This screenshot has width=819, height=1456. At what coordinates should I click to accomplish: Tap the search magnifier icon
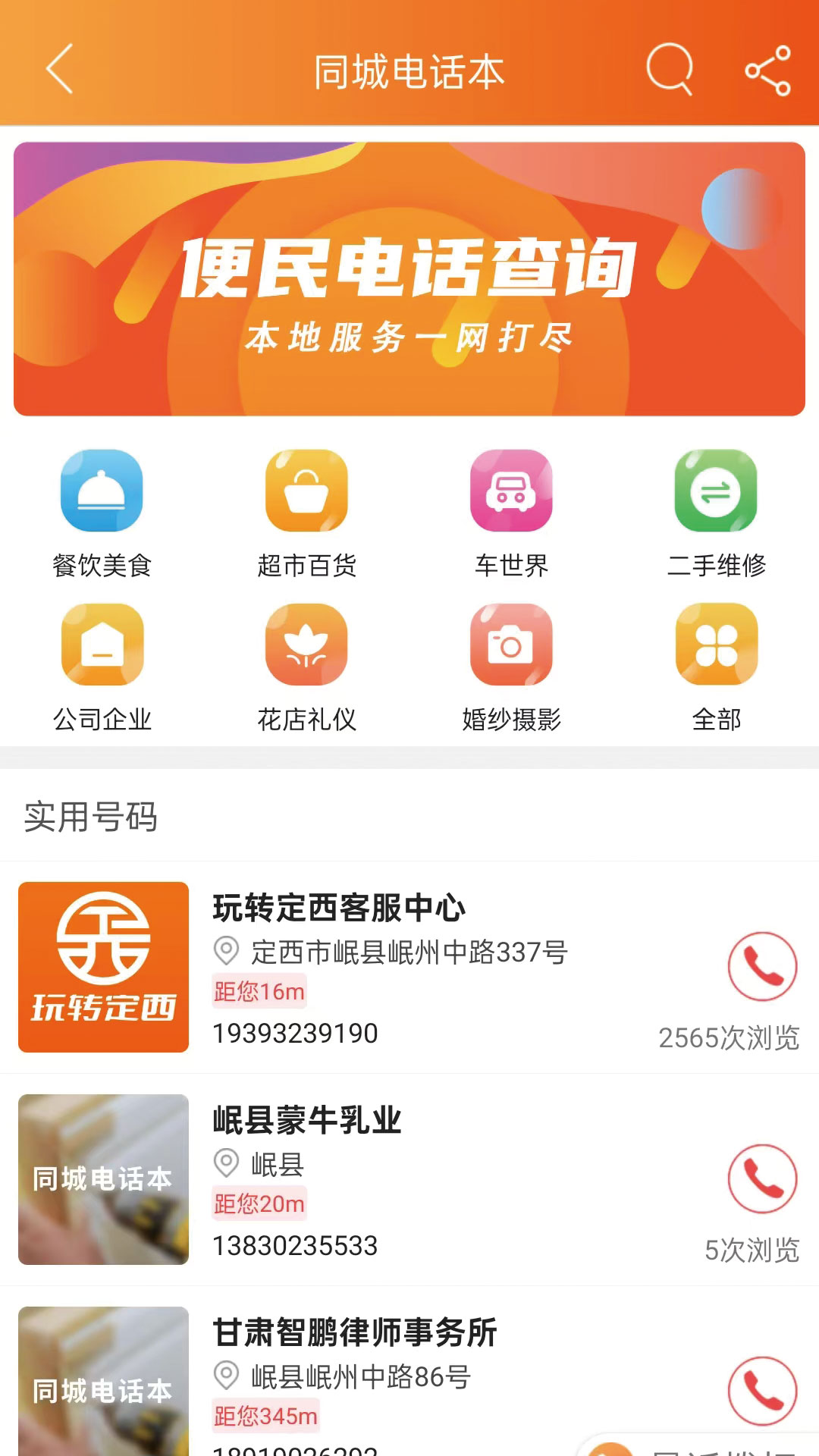pyautogui.click(x=670, y=68)
